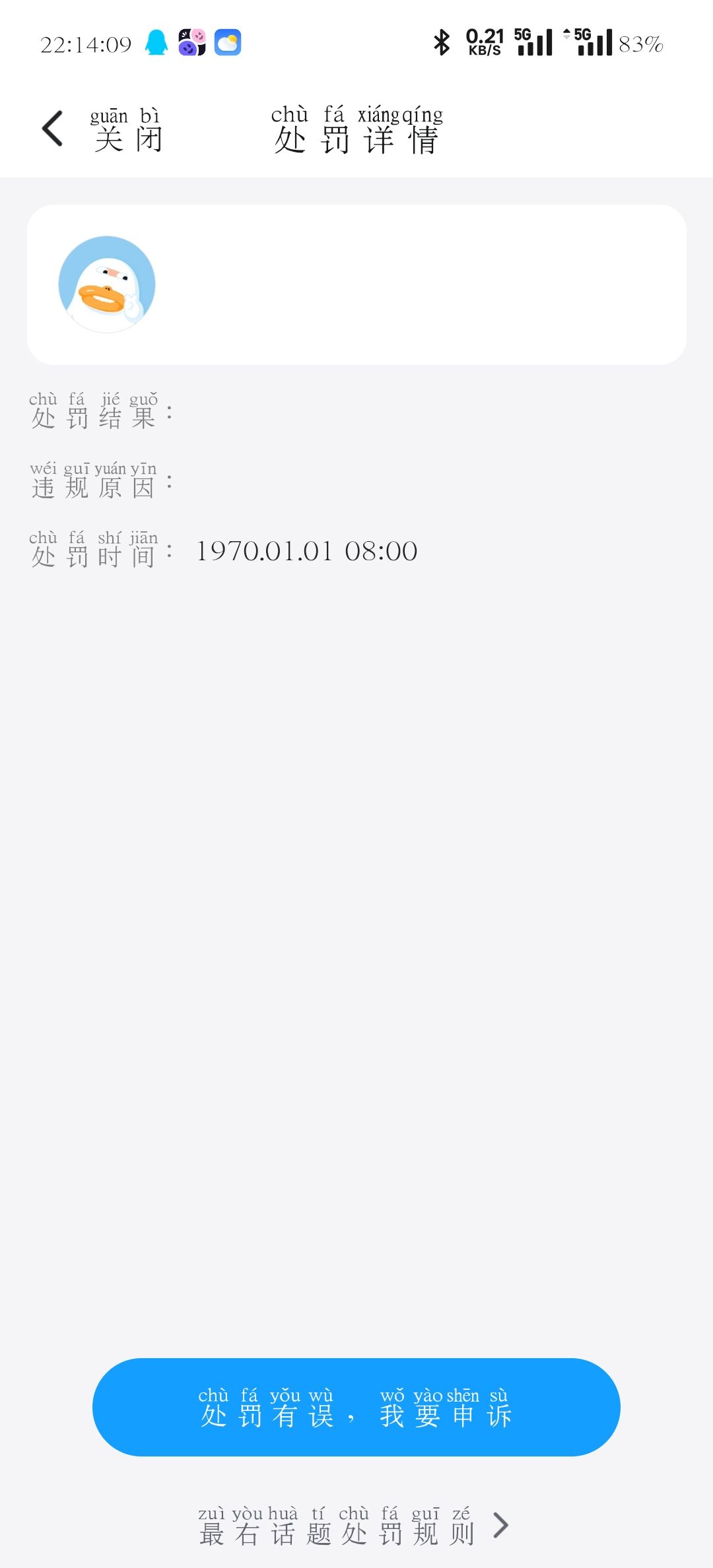Image resolution: width=713 pixels, height=1568 pixels.
Task: Tap the first 5G signal indicator
Action: tap(535, 42)
